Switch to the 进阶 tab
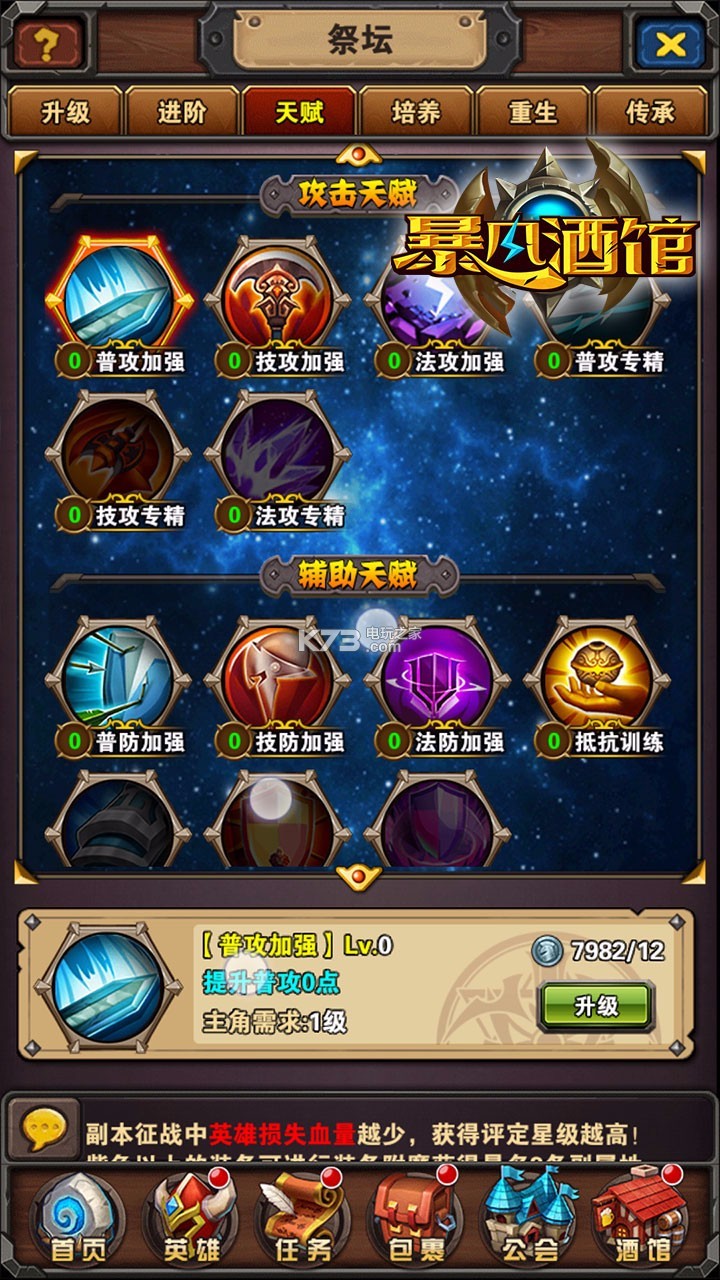Image resolution: width=720 pixels, height=1280 pixels. 182,111
